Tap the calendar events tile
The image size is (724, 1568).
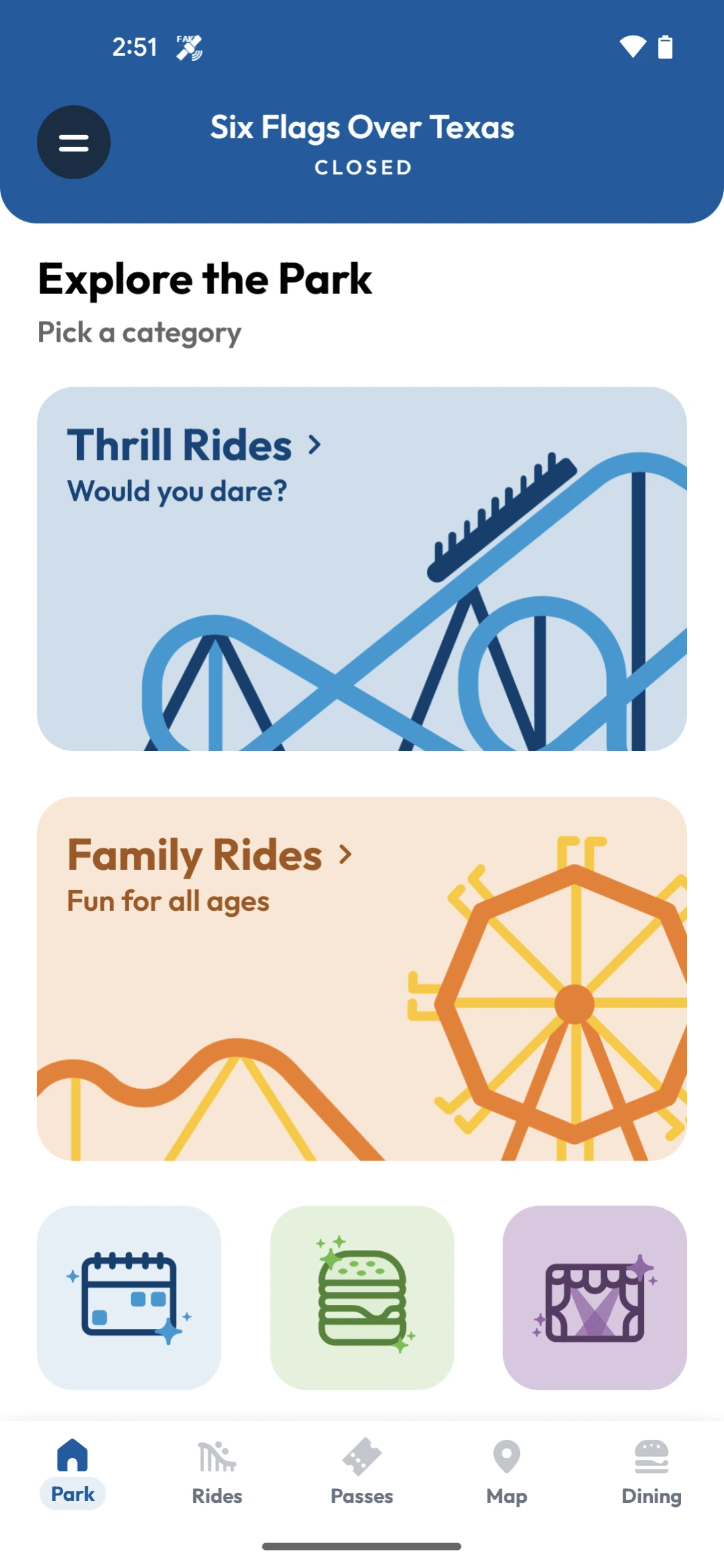[129, 1297]
